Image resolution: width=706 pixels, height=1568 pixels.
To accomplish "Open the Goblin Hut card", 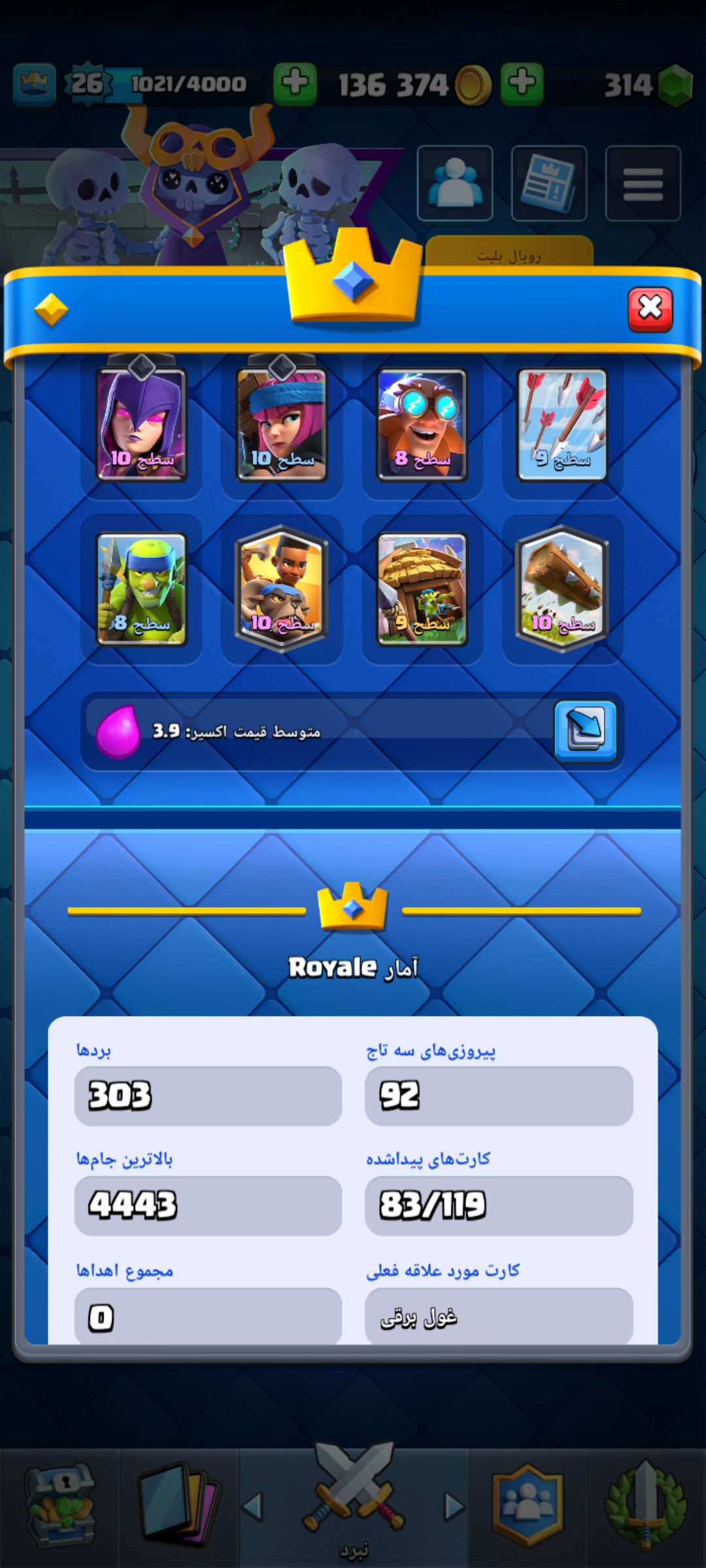I will point(422,589).
